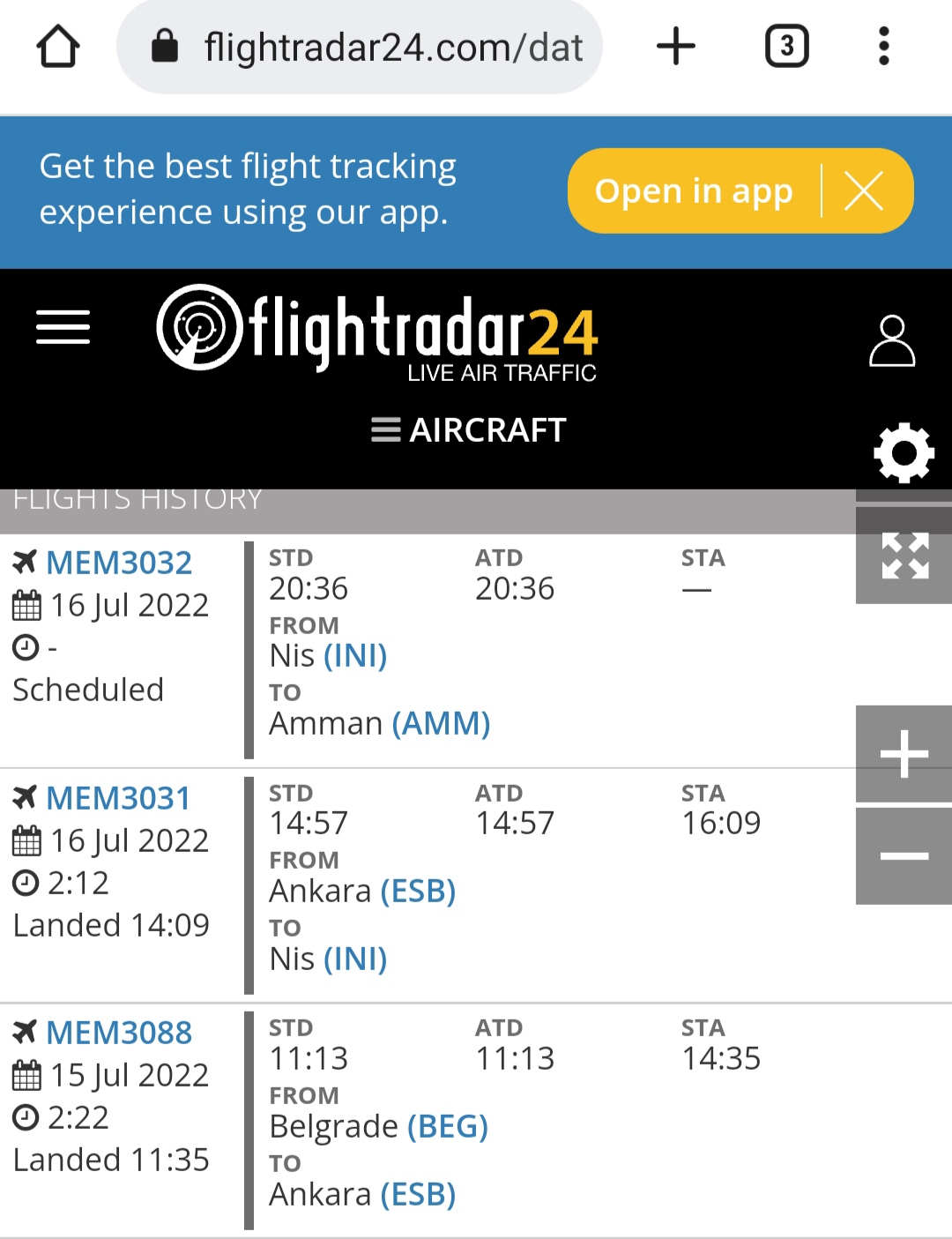Viewport: 952px width, 1239px height.
Task: Tap the Open in app button
Action: [x=694, y=190]
